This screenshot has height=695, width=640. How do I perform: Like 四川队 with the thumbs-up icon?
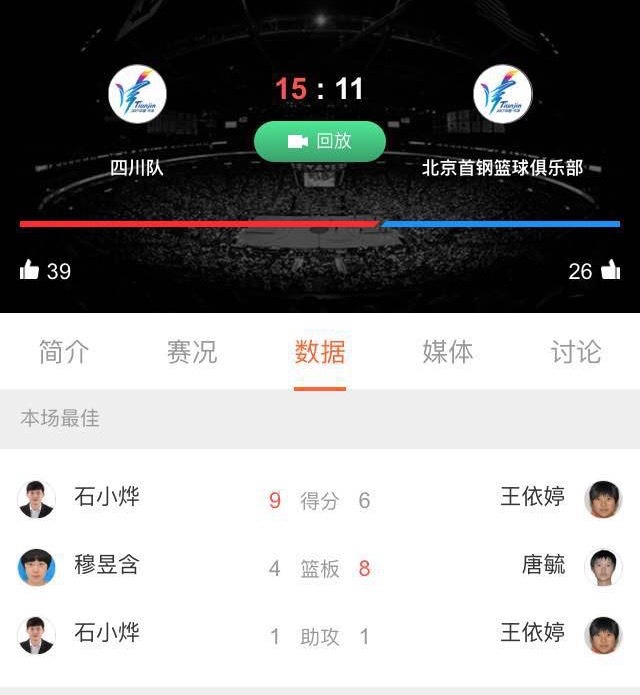coord(29,271)
